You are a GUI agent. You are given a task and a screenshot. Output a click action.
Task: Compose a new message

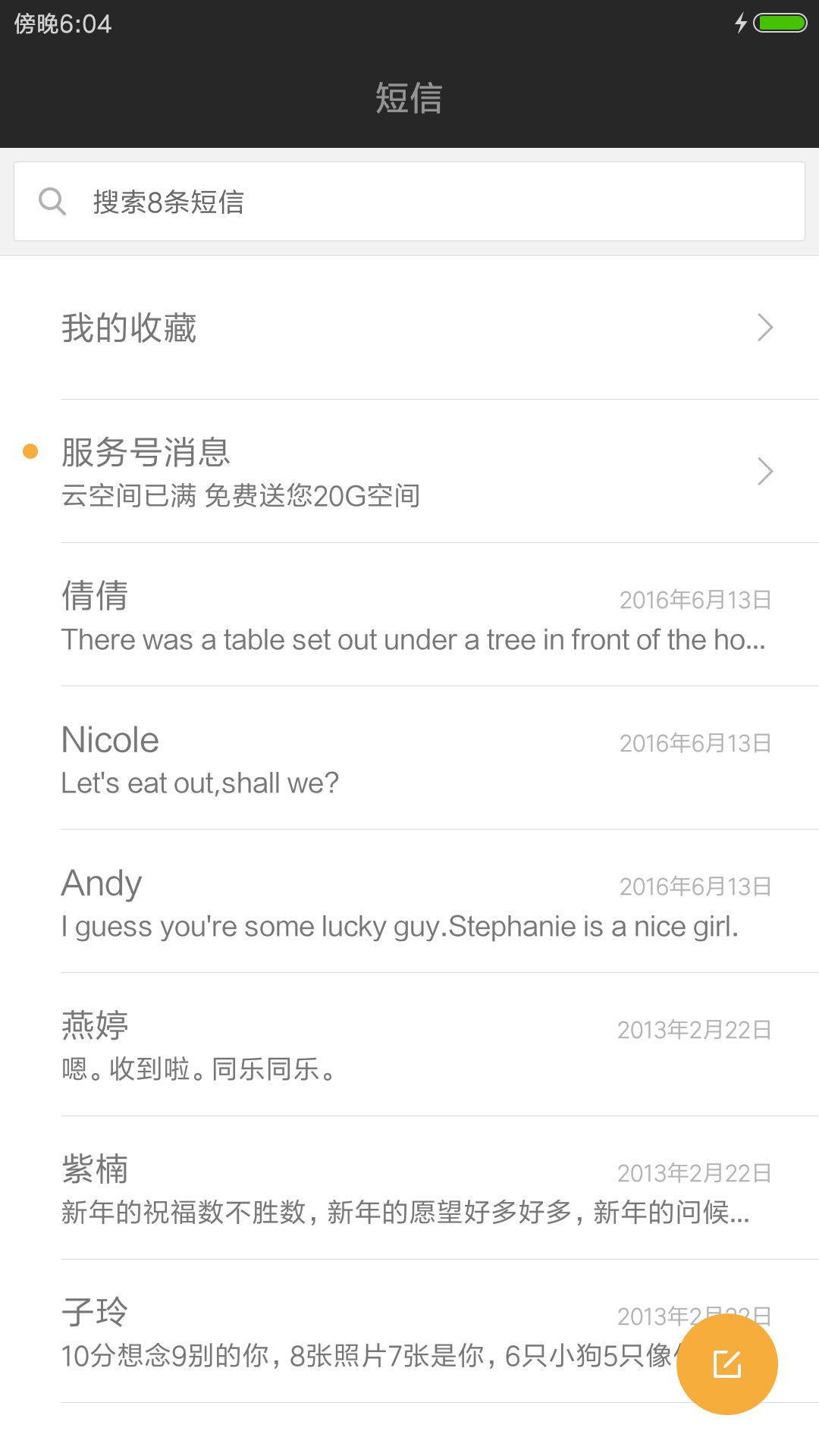727,1364
